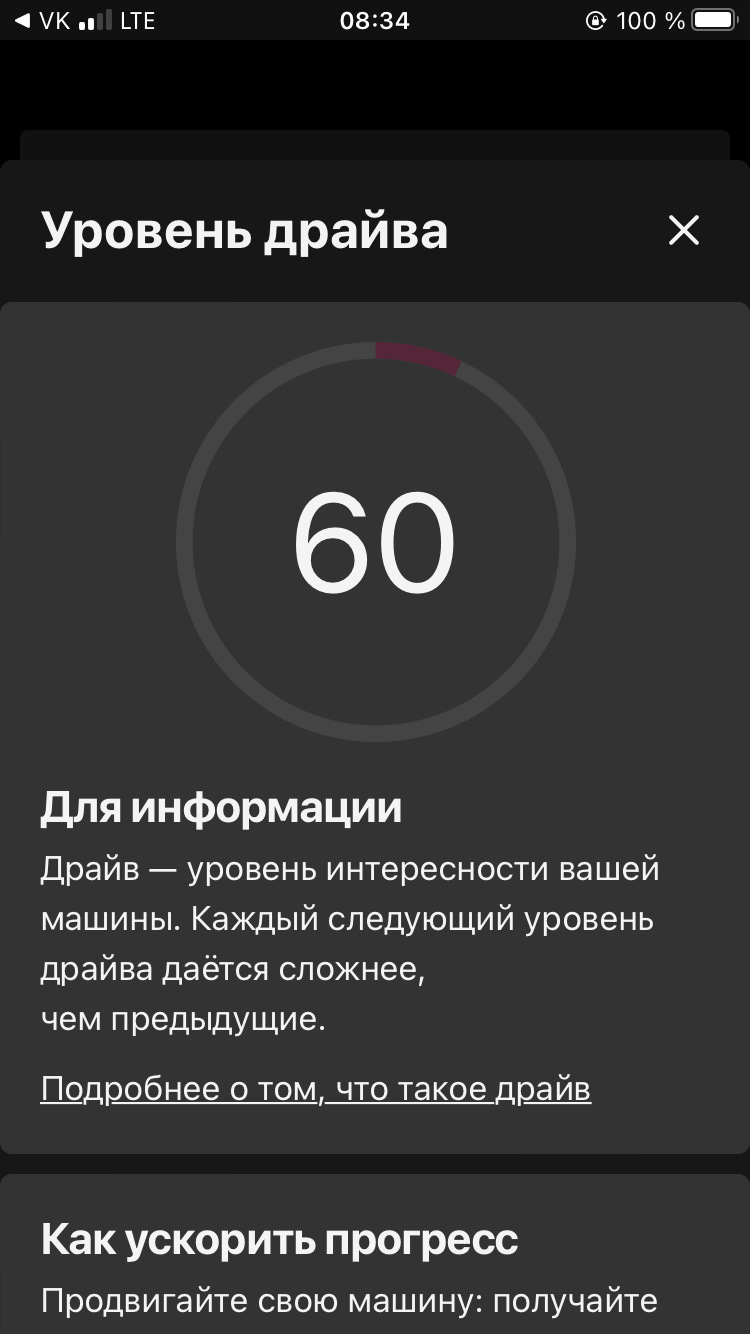Tap the Как ускорить прогресс heading
The image size is (750, 1334).
coord(278,1239)
